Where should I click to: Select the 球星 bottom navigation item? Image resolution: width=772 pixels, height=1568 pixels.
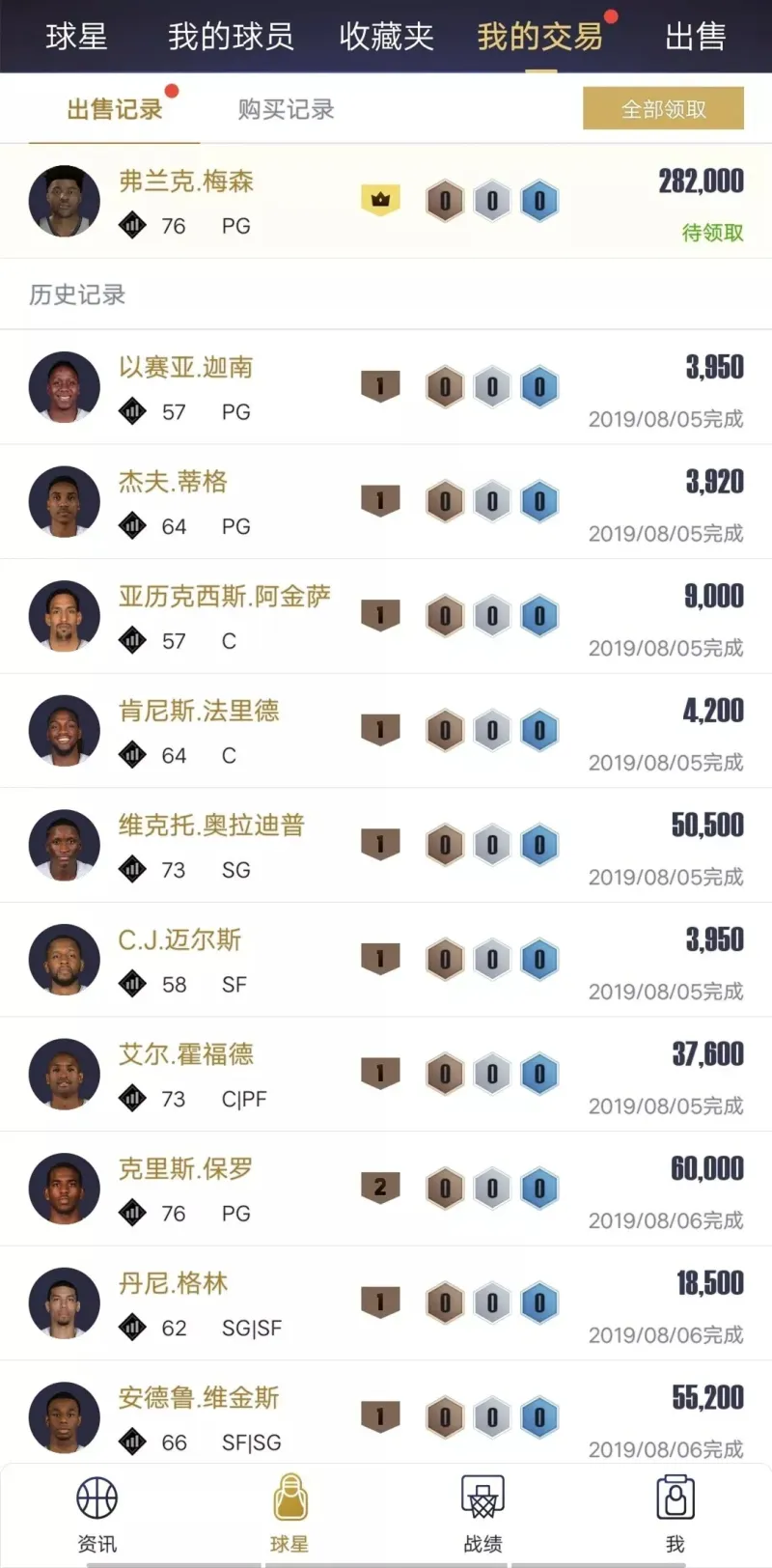click(x=289, y=1513)
